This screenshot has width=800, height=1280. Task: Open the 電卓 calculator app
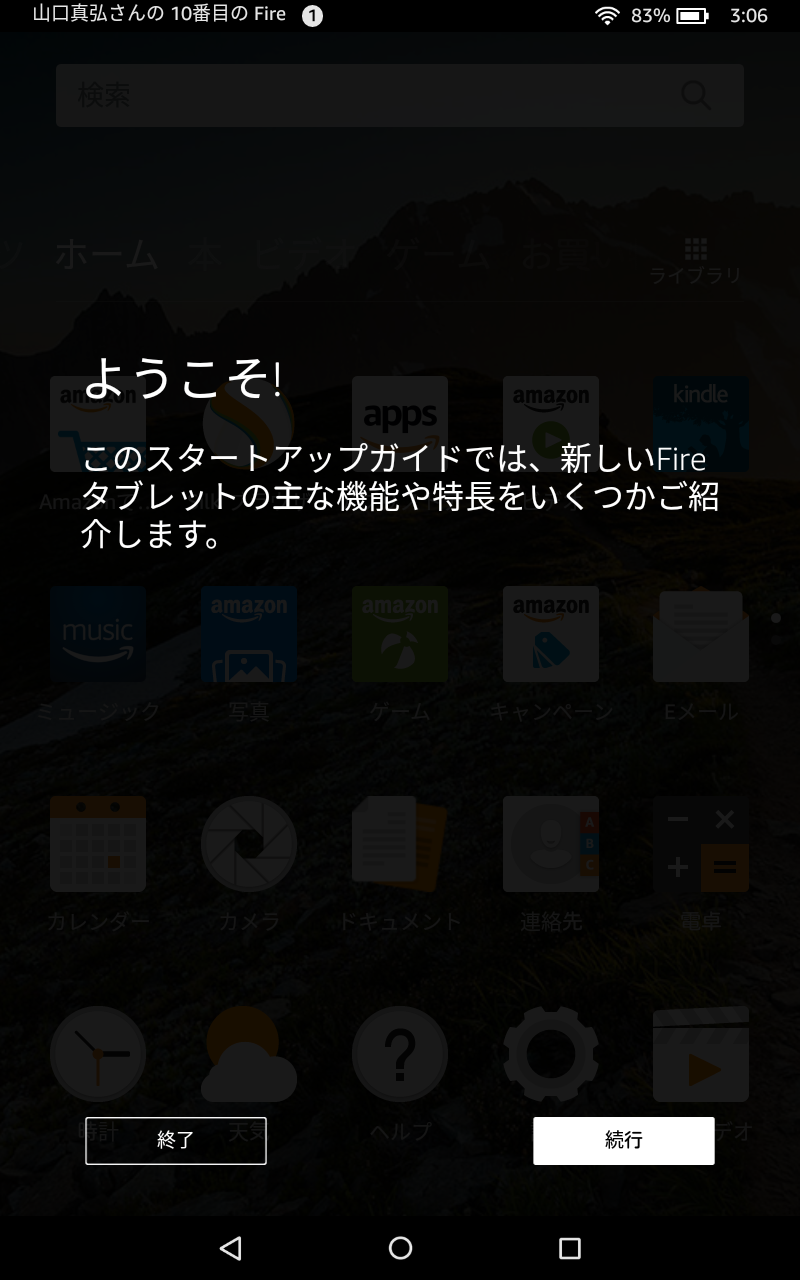point(700,844)
